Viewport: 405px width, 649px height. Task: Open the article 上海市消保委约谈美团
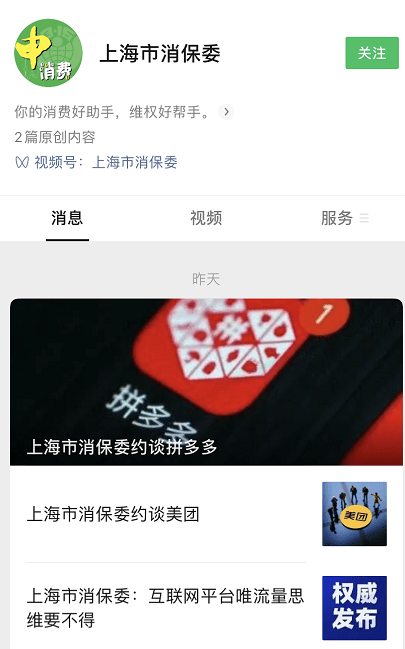click(x=206, y=514)
